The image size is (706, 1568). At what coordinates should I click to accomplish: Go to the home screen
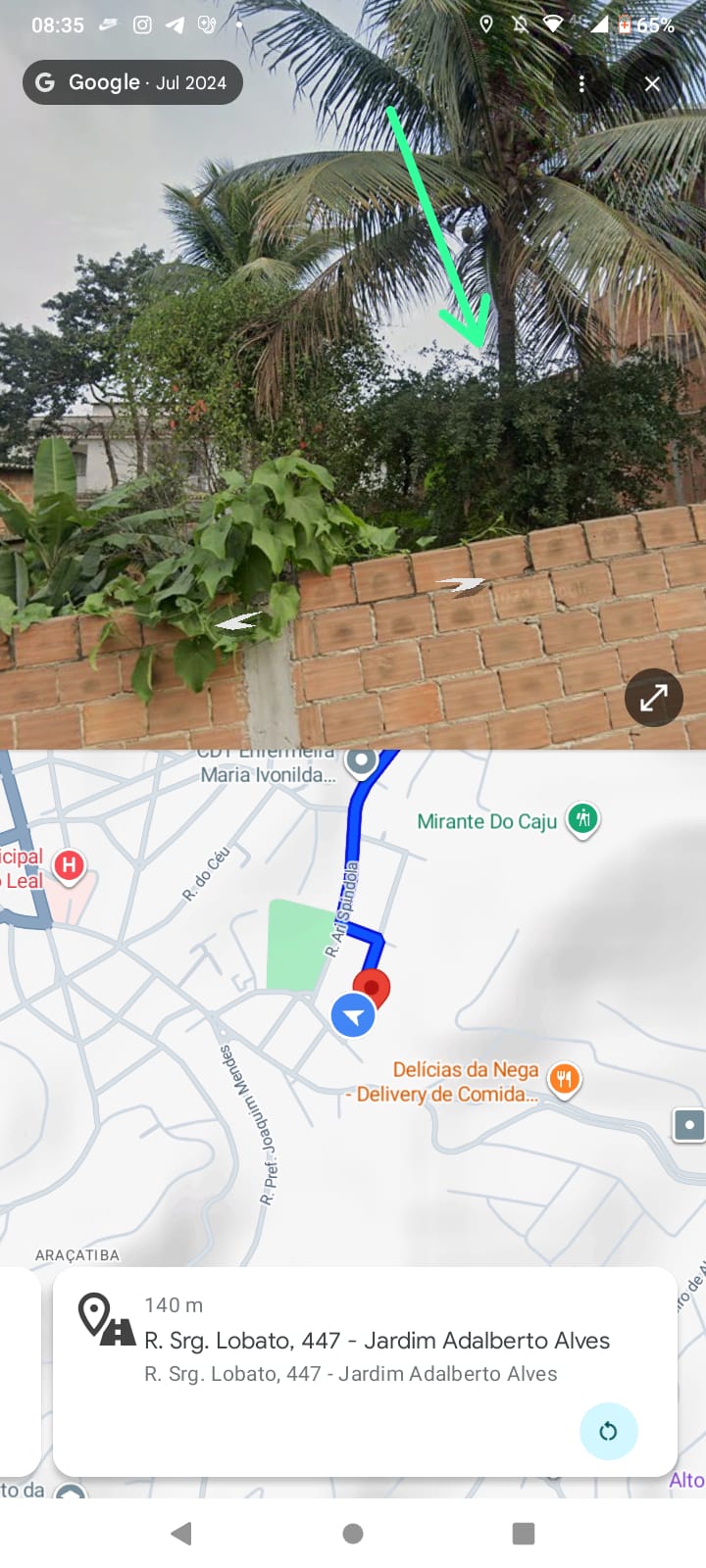click(353, 1534)
